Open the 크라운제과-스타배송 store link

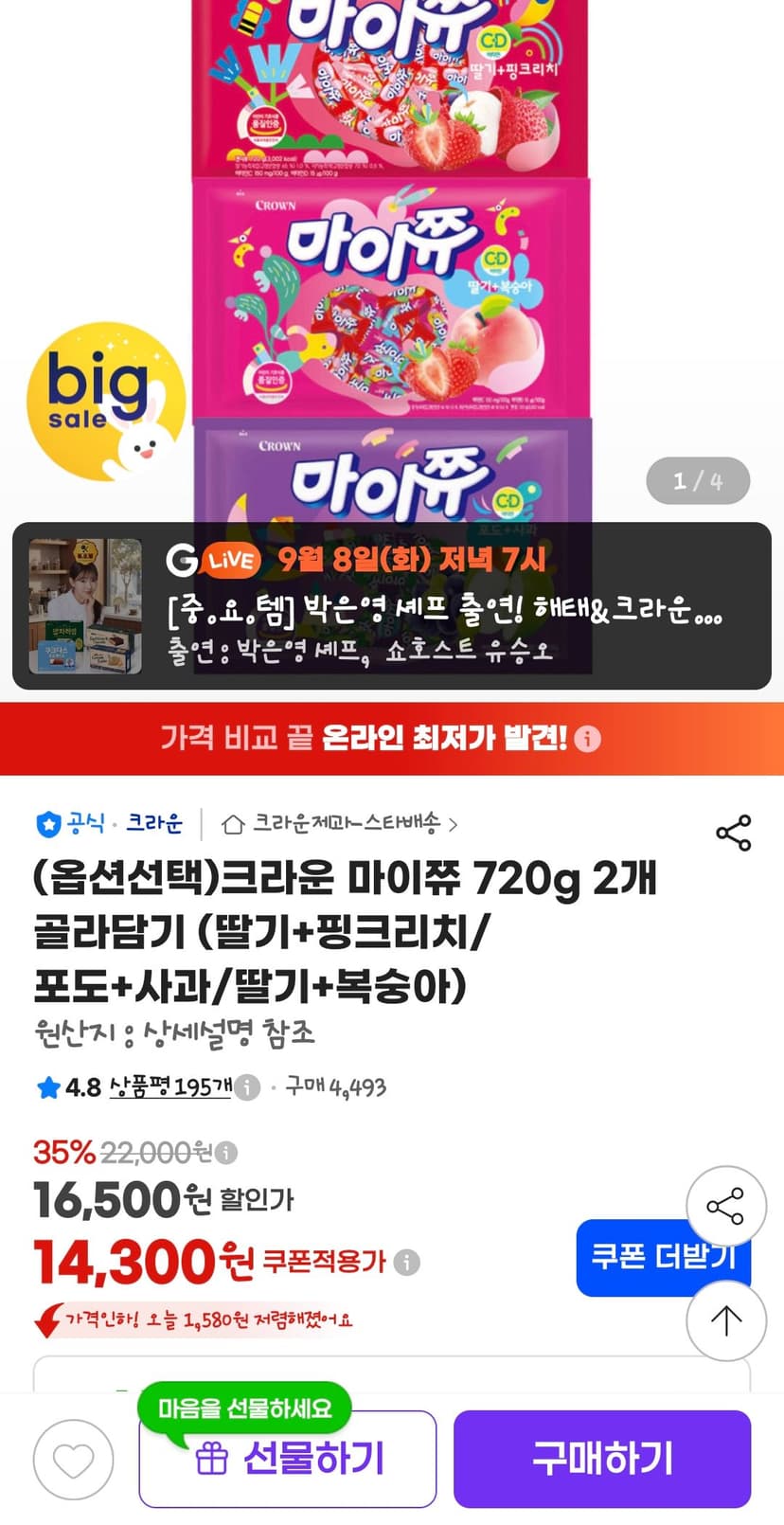pyautogui.click(x=339, y=823)
